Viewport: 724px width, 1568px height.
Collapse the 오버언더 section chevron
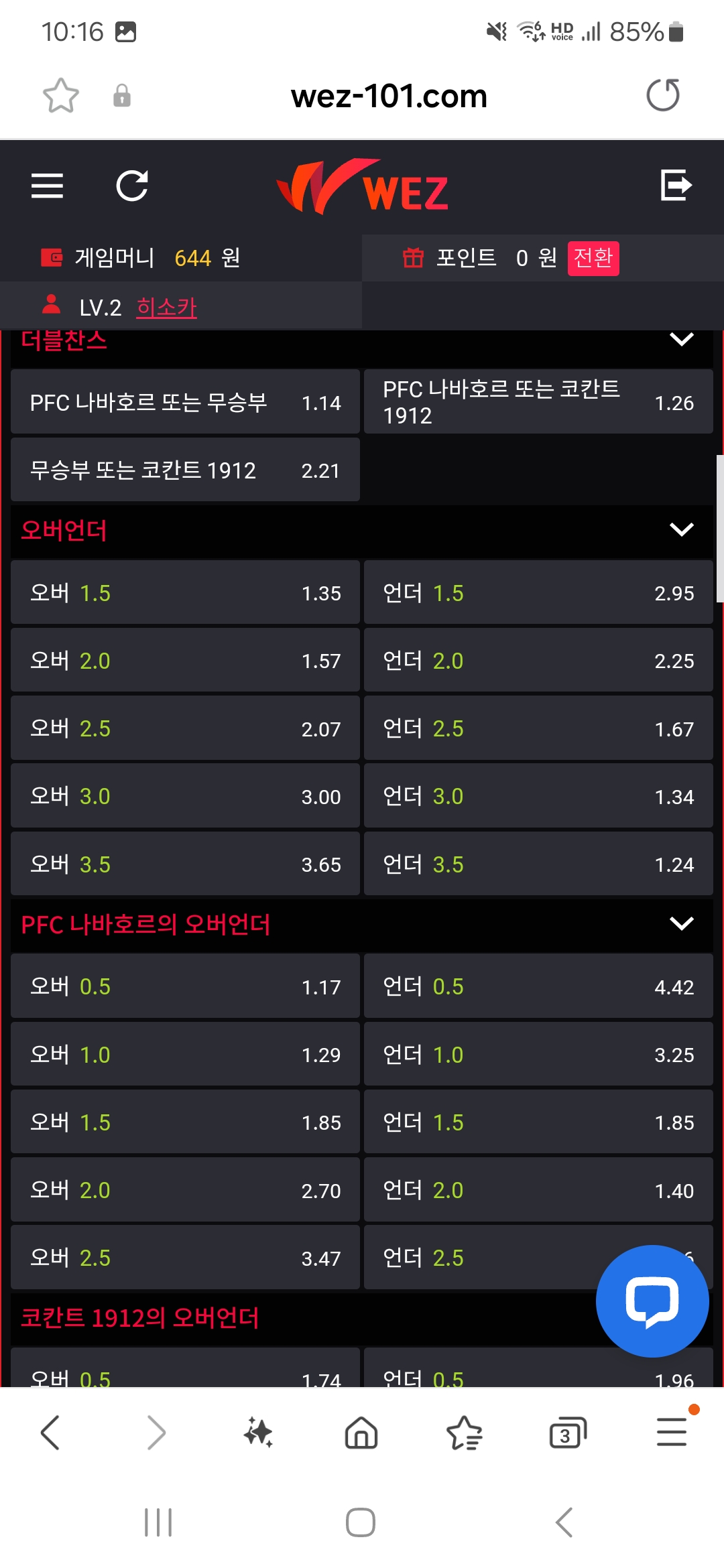tap(681, 529)
